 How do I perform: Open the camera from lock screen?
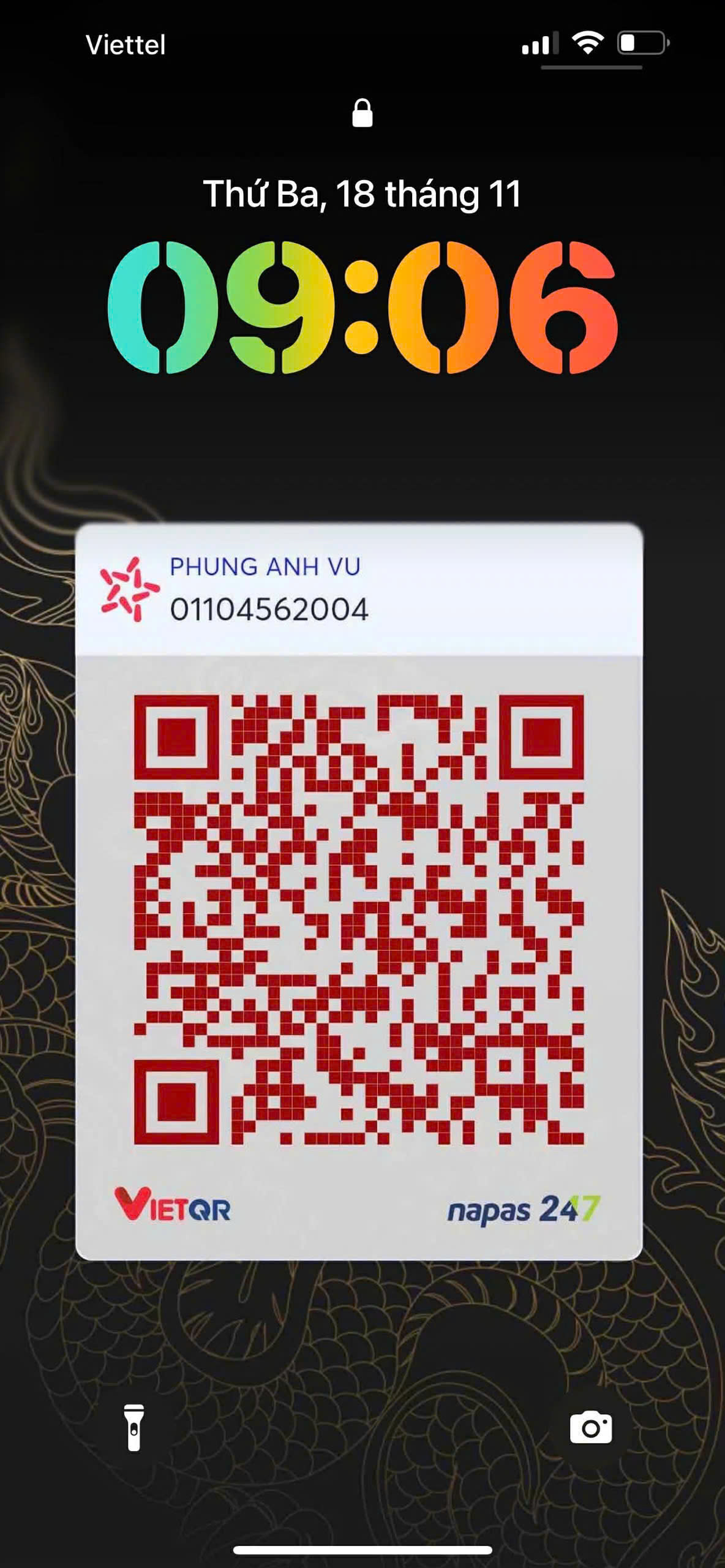pyautogui.click(x=590, y=1428)
